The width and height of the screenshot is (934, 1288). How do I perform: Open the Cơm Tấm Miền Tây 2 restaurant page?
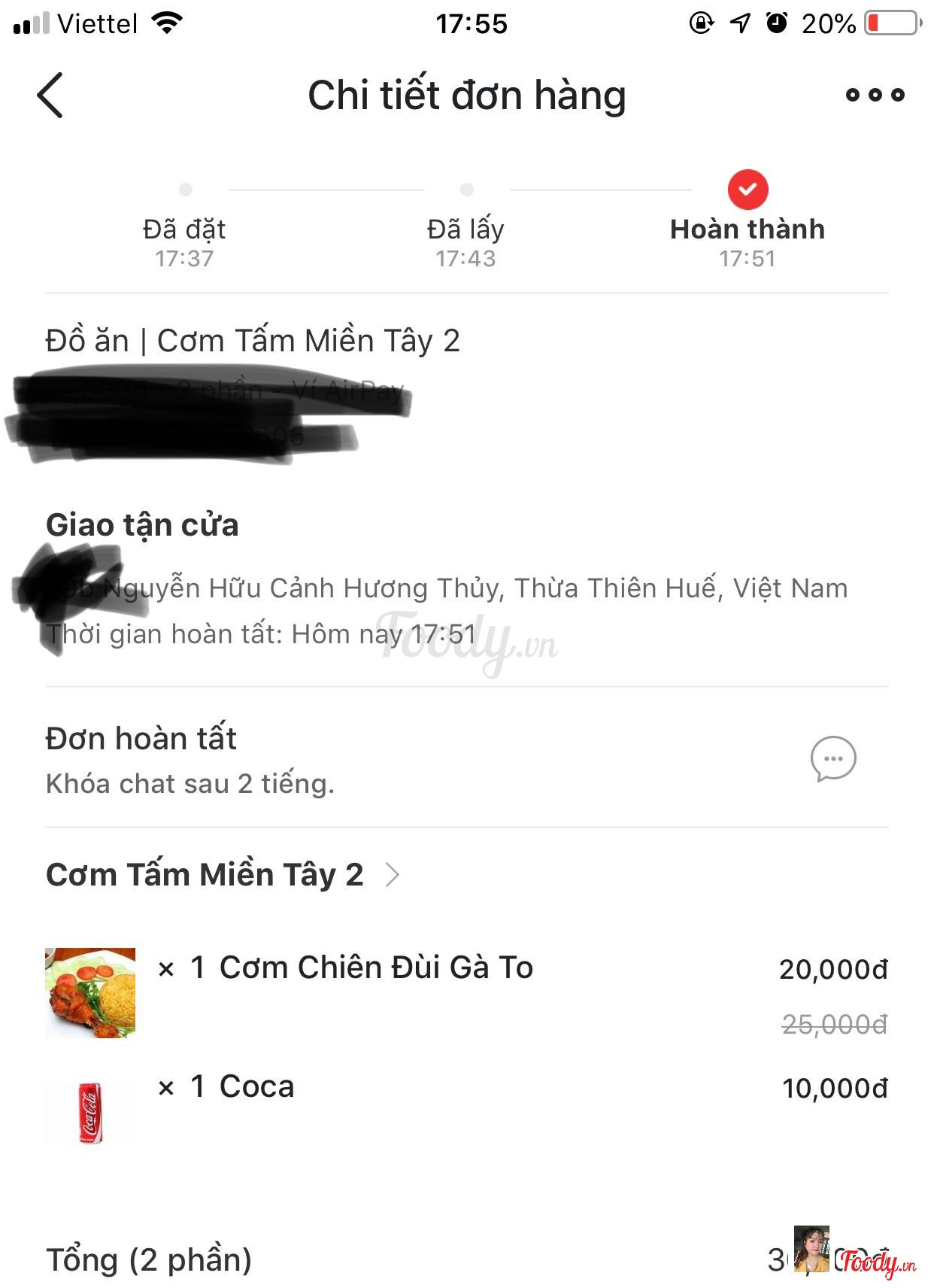[x=223, y=875]
